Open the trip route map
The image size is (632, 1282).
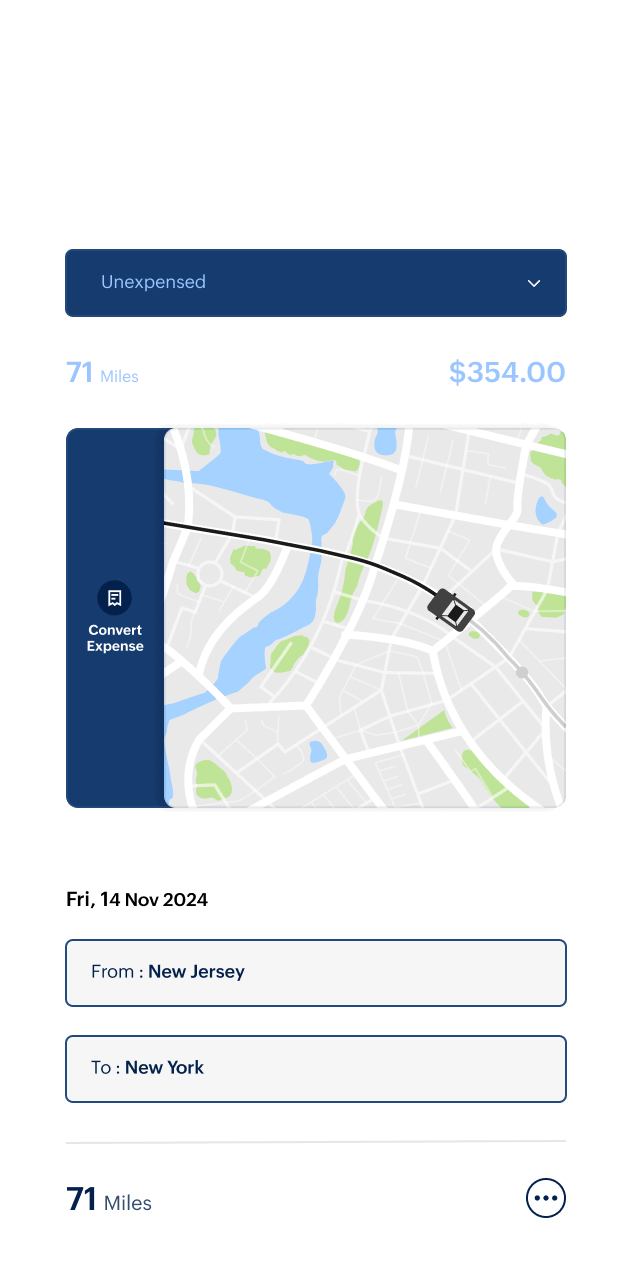365,617
